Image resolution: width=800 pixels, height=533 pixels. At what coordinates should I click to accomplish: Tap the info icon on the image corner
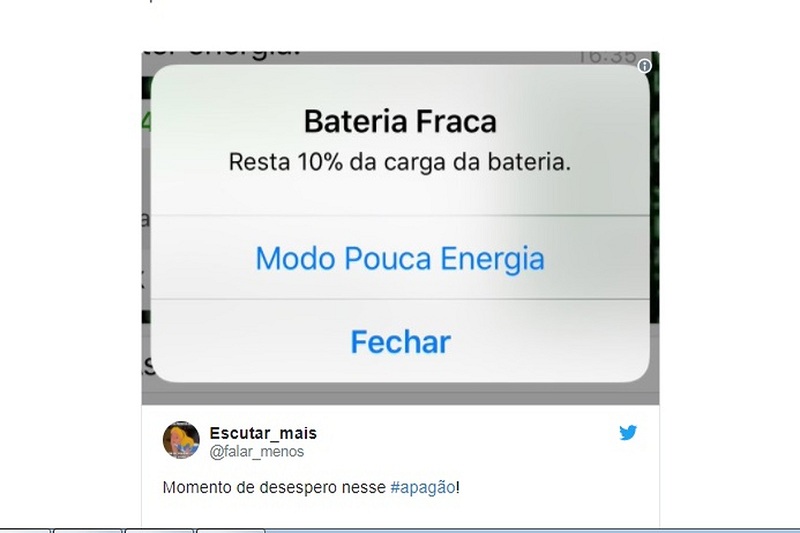[x=645, y=66]
